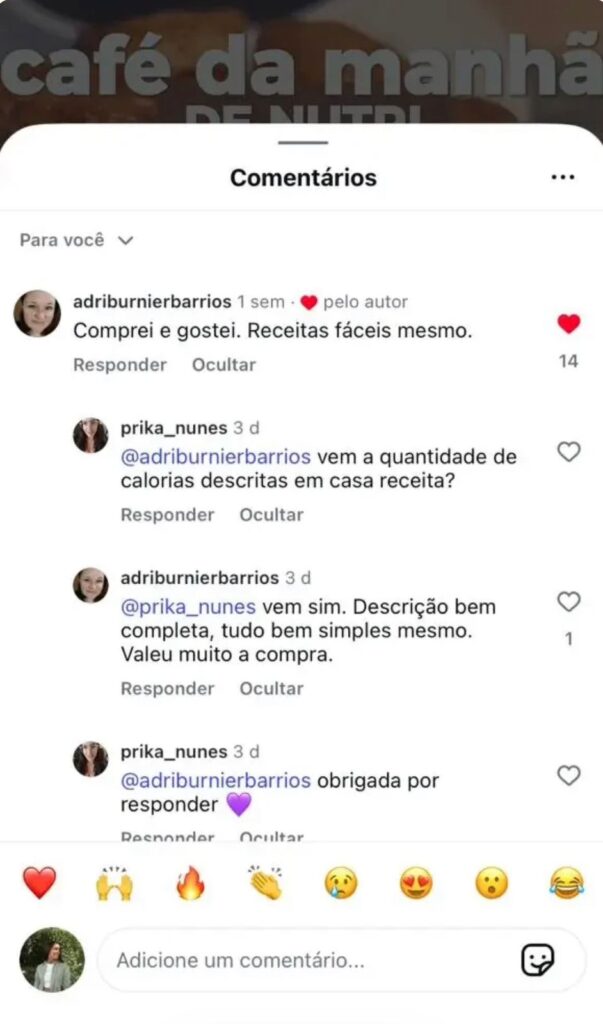Reply to prika_nunes' question about calorias
This screenshot has height=1024, width=603.
coord(167,515)
